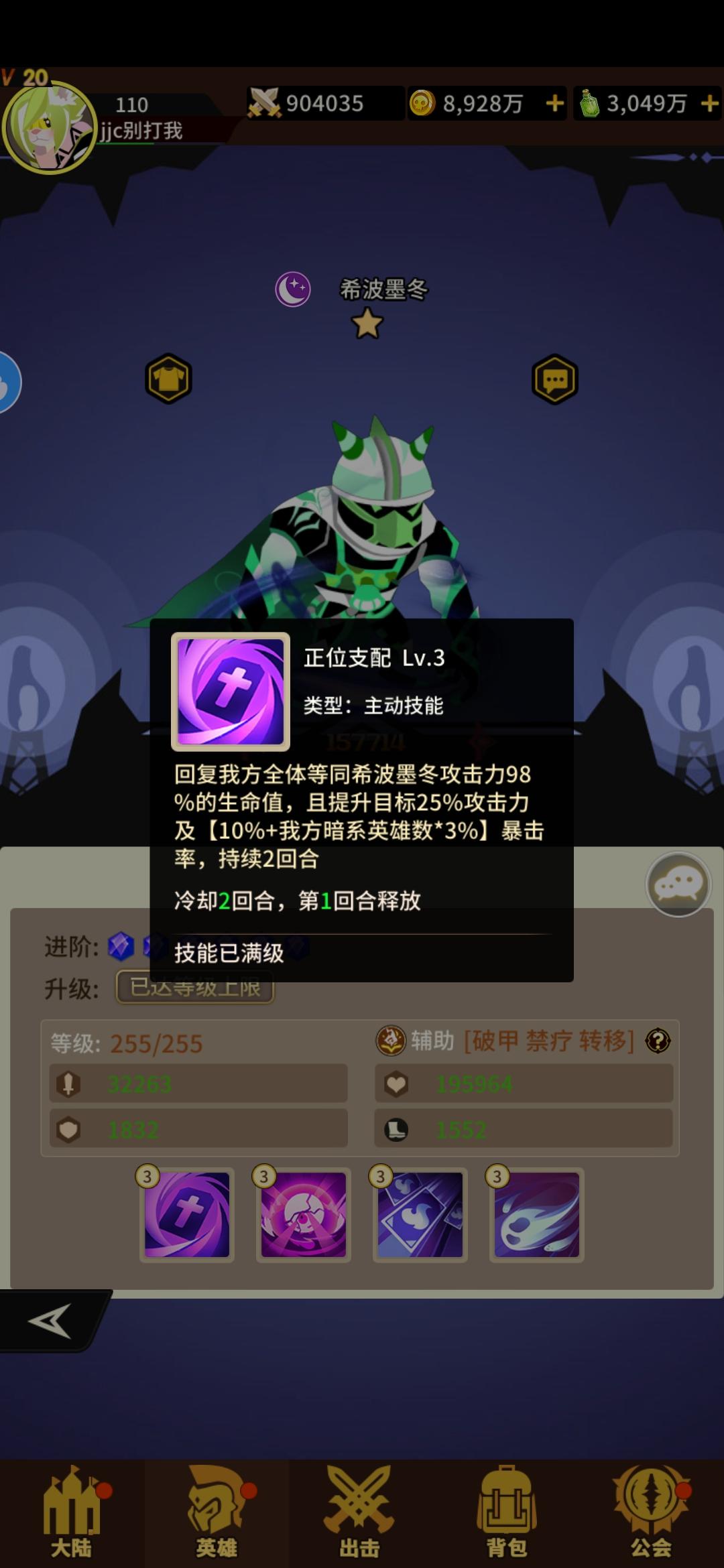
Task: Switch to the 英雄 tab
Action: (217, 1513)
